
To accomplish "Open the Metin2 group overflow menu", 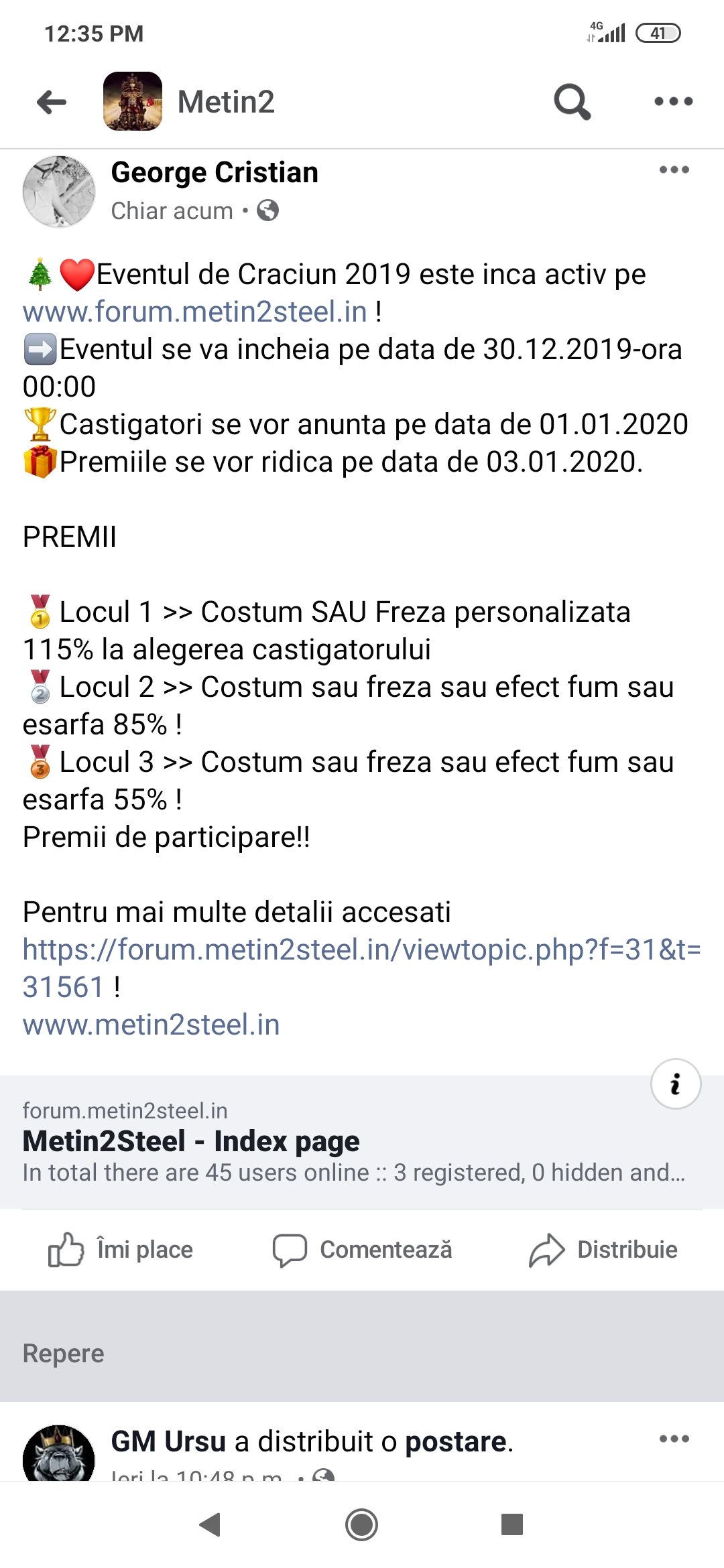I will click(x=673, y=102).
